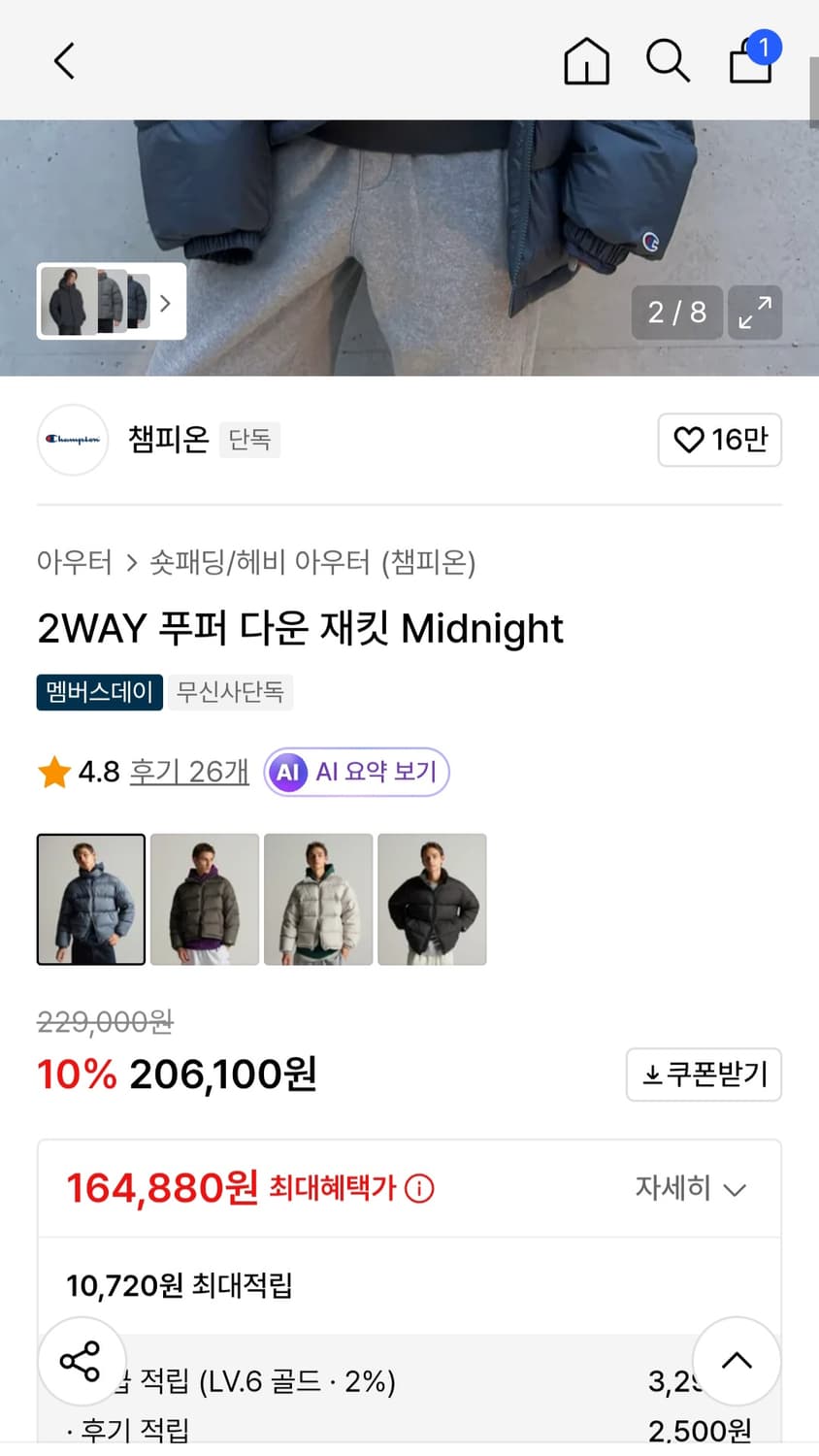This screenshot has width=819, height=1456.
Task: Open the 아우터 breadcrumb category
Action: pyautogui.click(x=73, y=563)
